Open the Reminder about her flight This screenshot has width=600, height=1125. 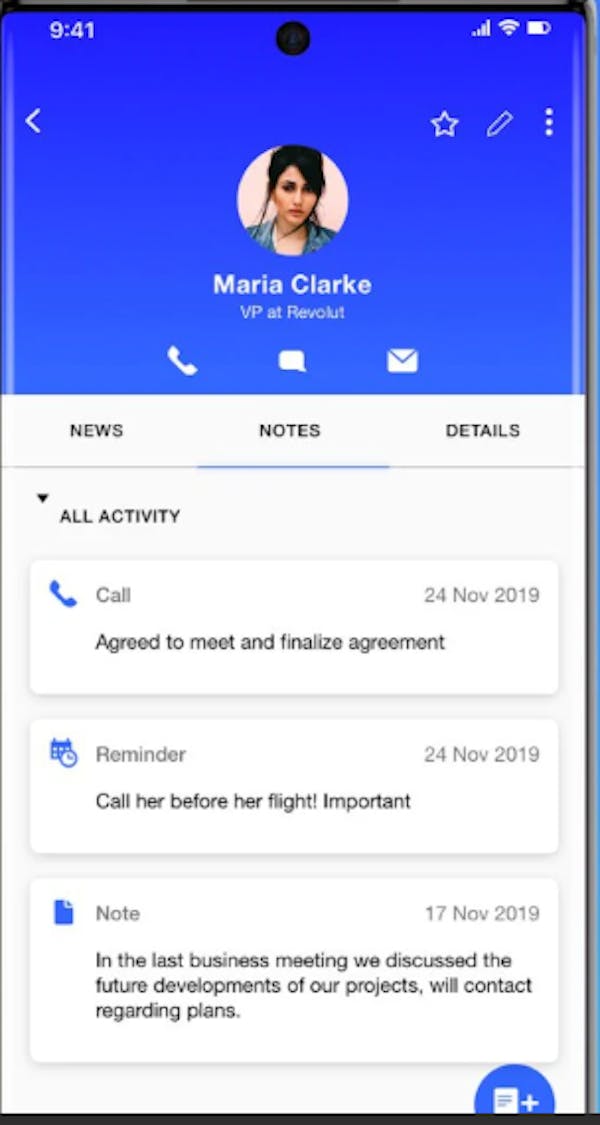(294, 786)
